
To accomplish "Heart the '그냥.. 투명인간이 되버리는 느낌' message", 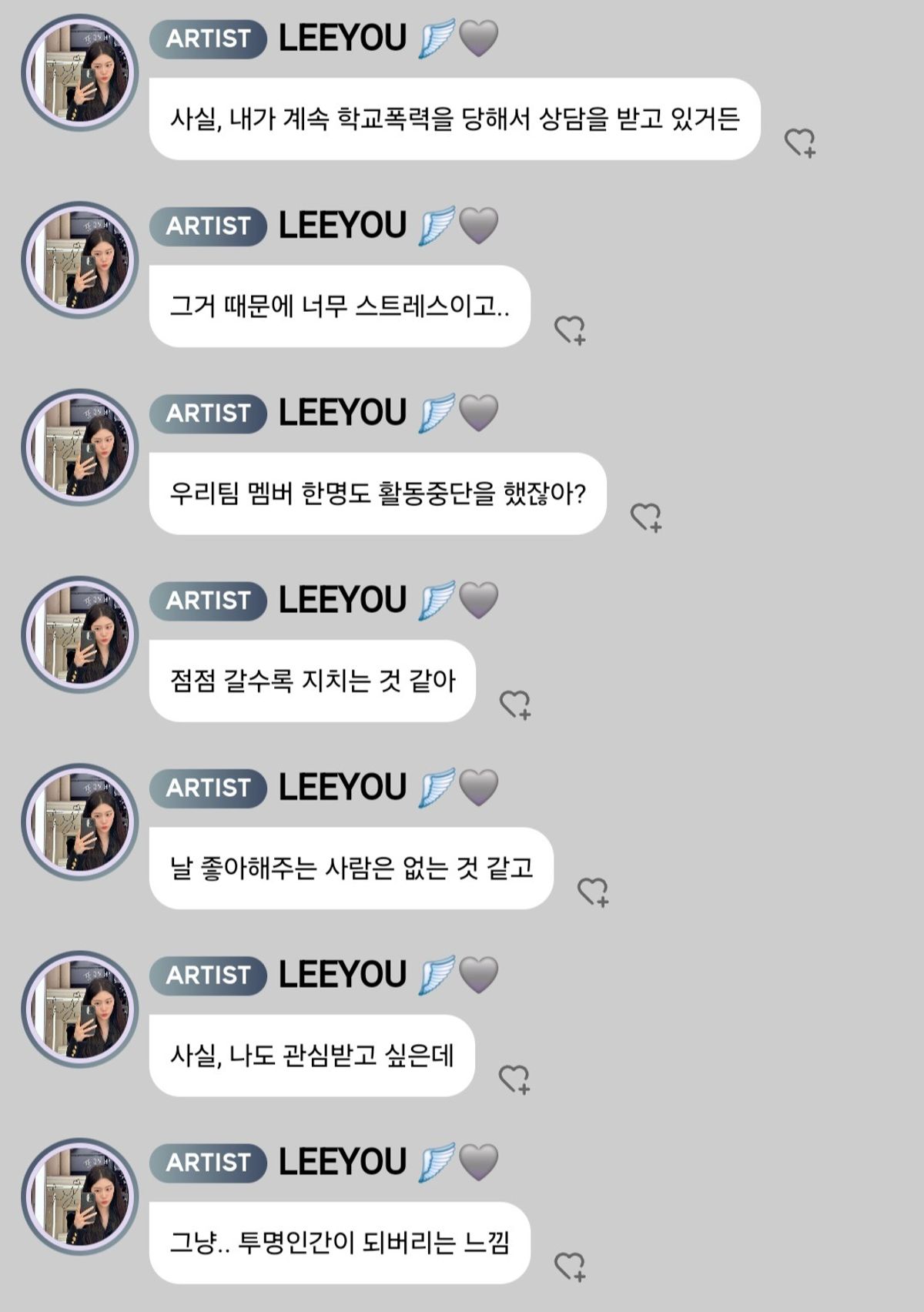I will 570,1265.
